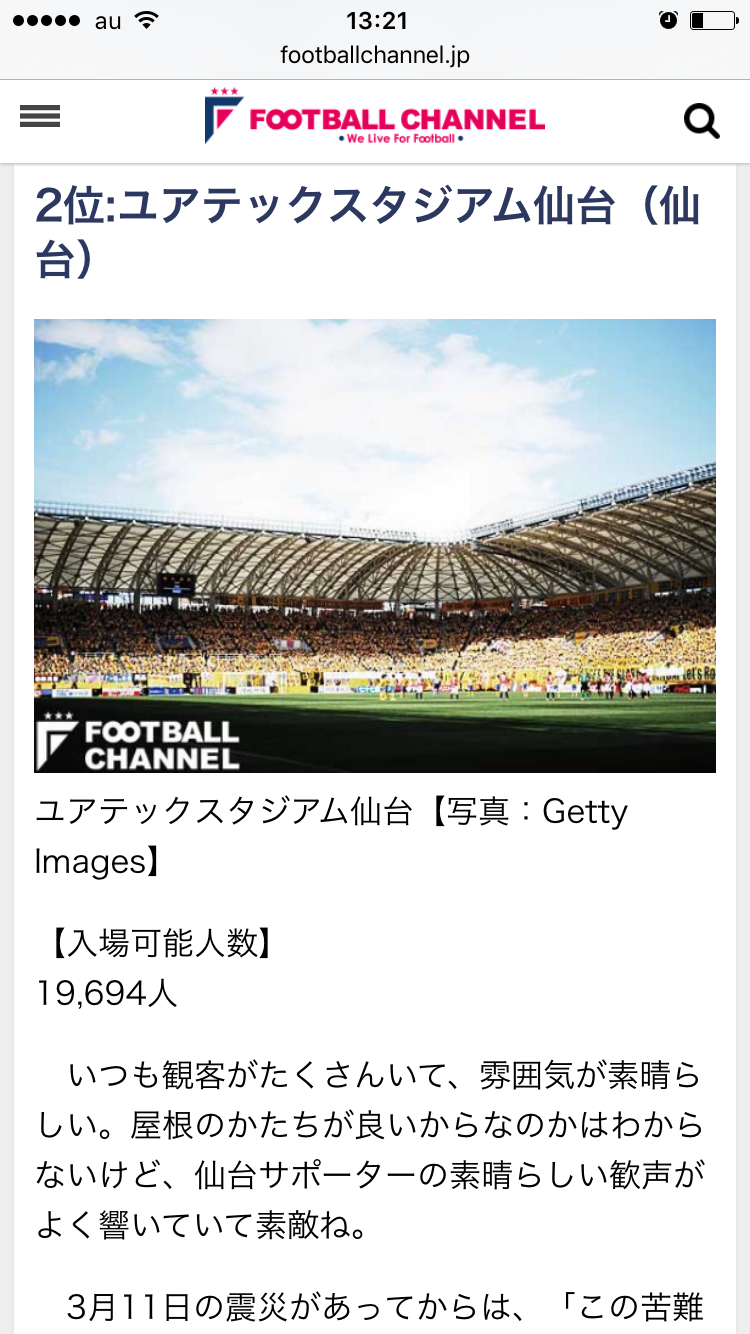
Task: Open the hamburger menu
Action: (x=40, y=117)
